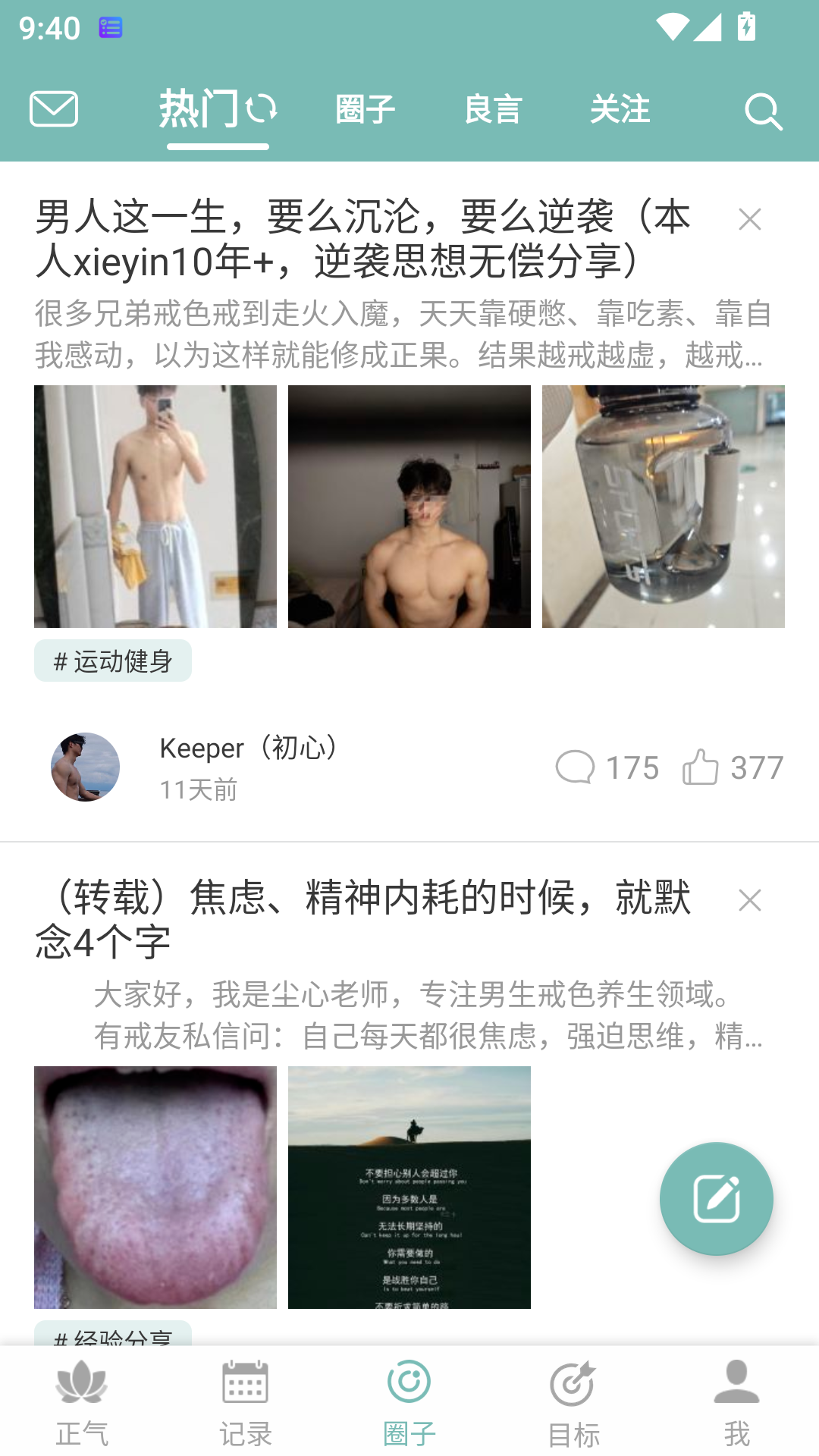Screen dimensions: 819x1456
Task: Open the water bottle photo
Action: coord(663,506)
